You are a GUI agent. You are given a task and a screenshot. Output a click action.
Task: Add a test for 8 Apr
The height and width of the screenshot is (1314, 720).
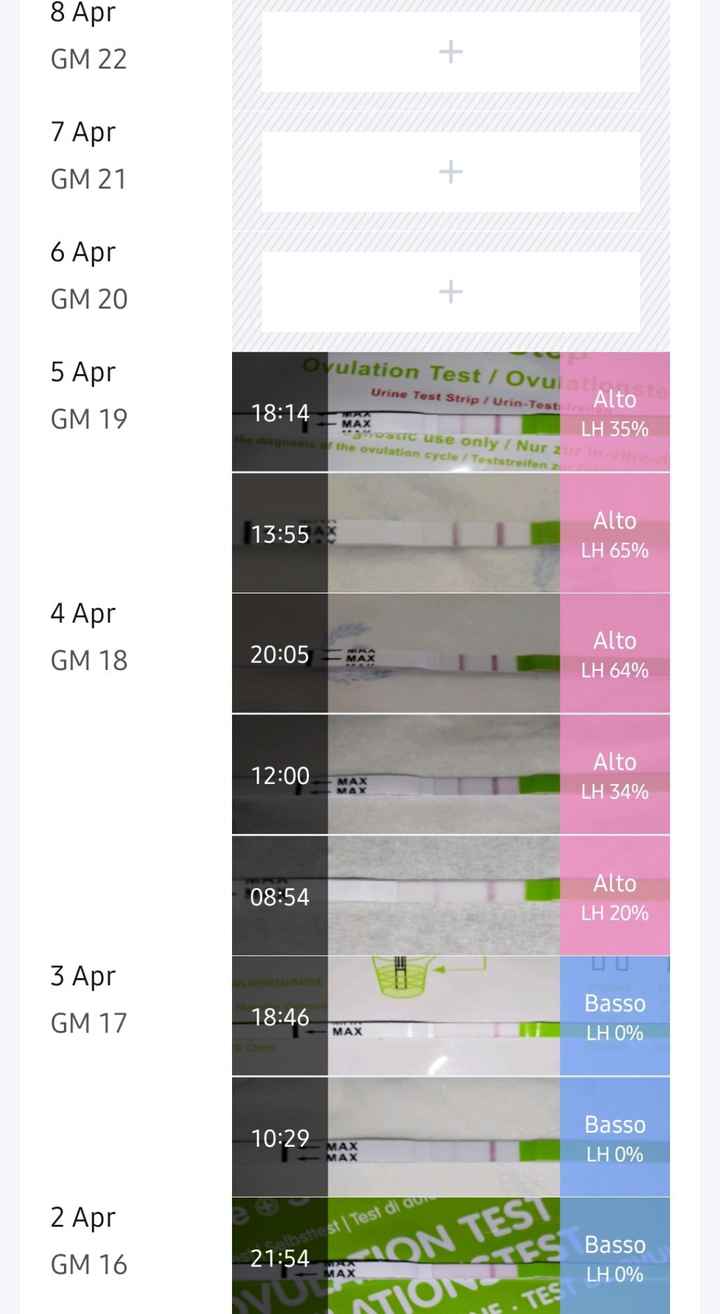450,52
